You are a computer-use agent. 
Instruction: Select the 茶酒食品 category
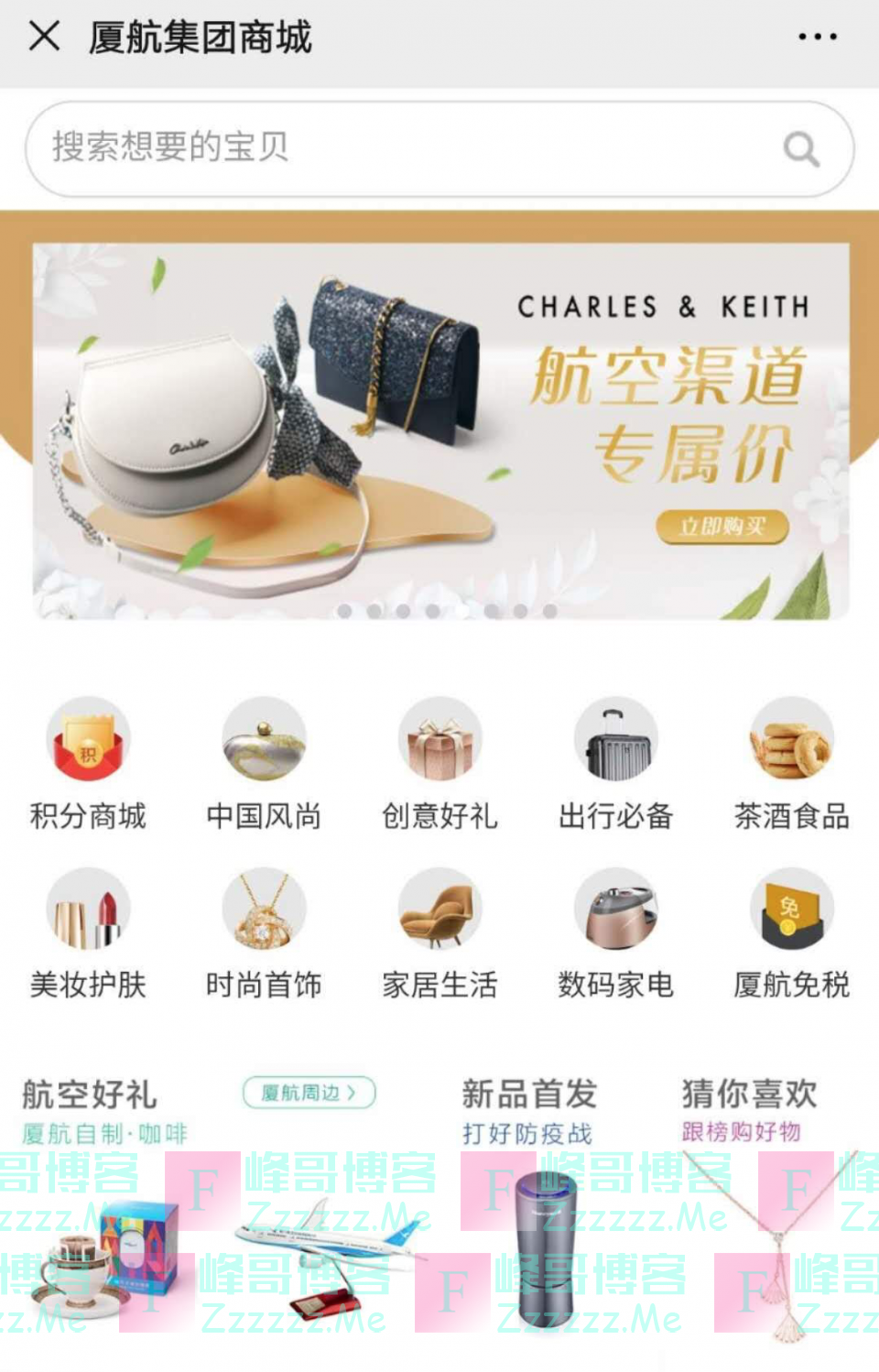[791, 762]
